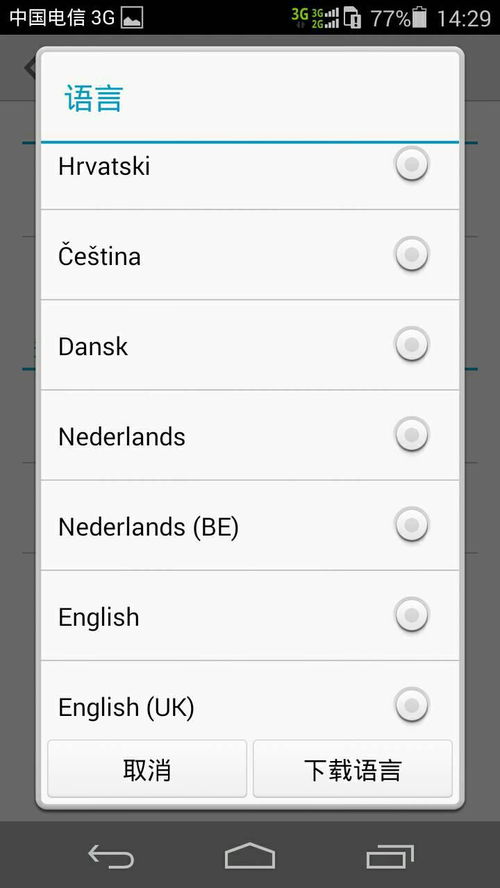Viewport: 500px width, 888px height.
Task: Go back using the system back button
Action: click(111, 856)
